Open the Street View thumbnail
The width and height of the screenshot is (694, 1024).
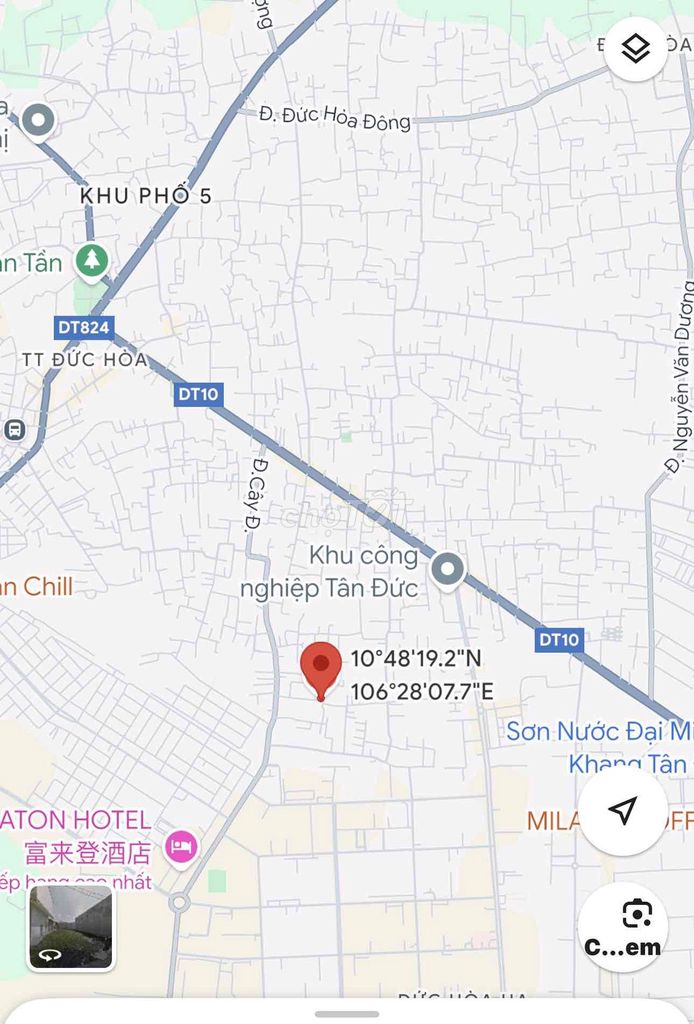point(70,928)
